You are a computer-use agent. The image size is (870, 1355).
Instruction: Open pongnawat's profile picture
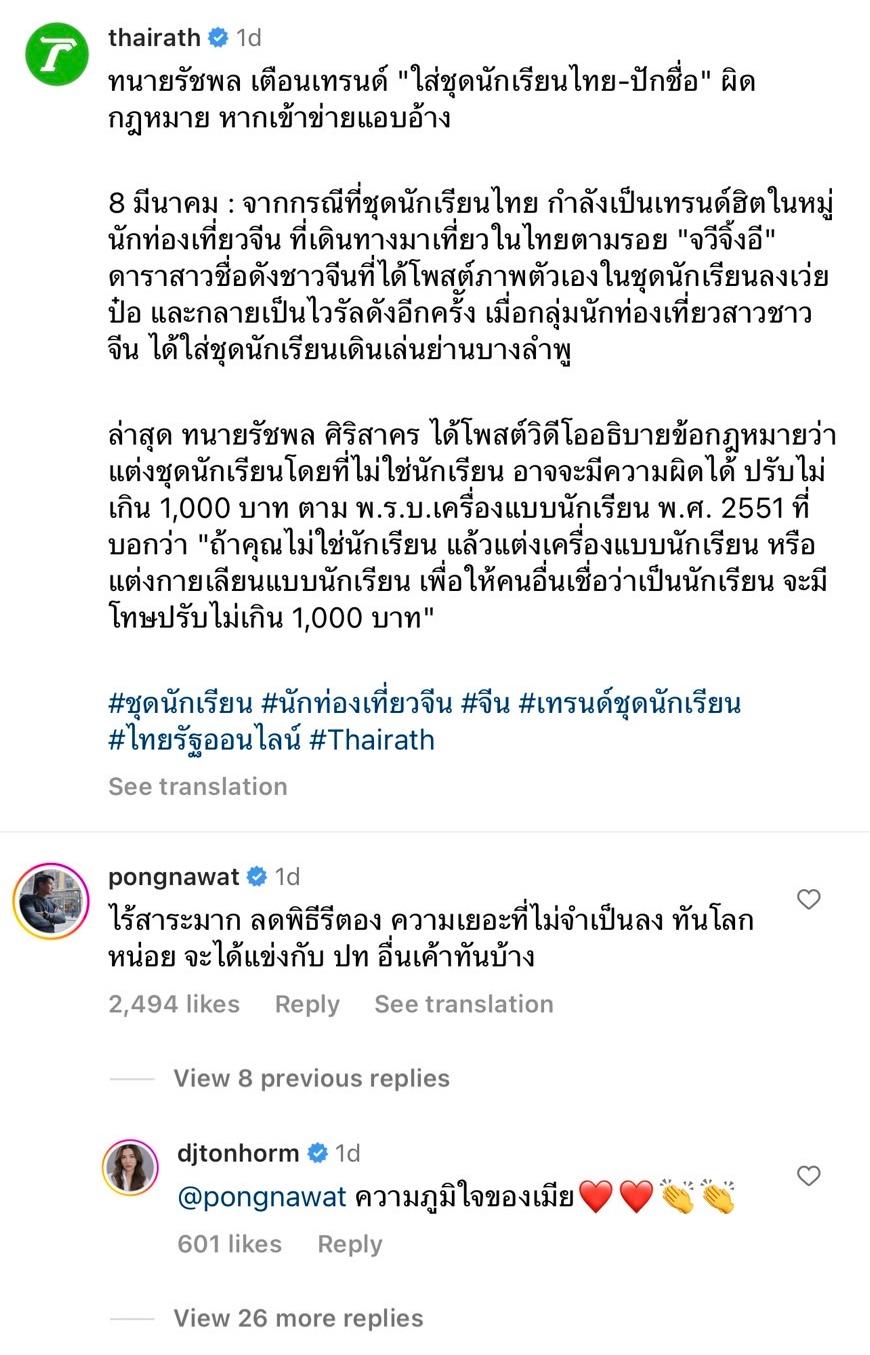point(51,900)
